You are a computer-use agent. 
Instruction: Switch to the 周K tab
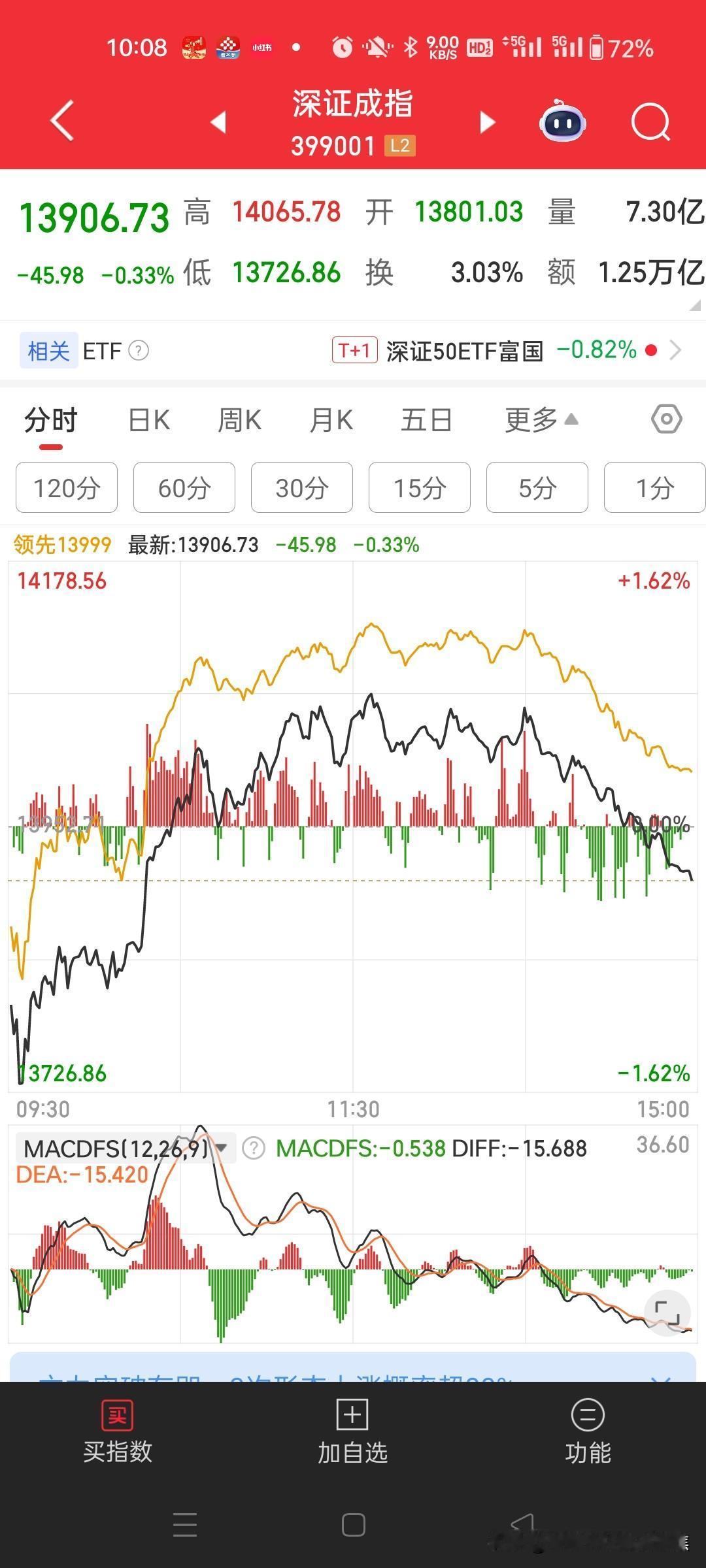tap(239, 420)
